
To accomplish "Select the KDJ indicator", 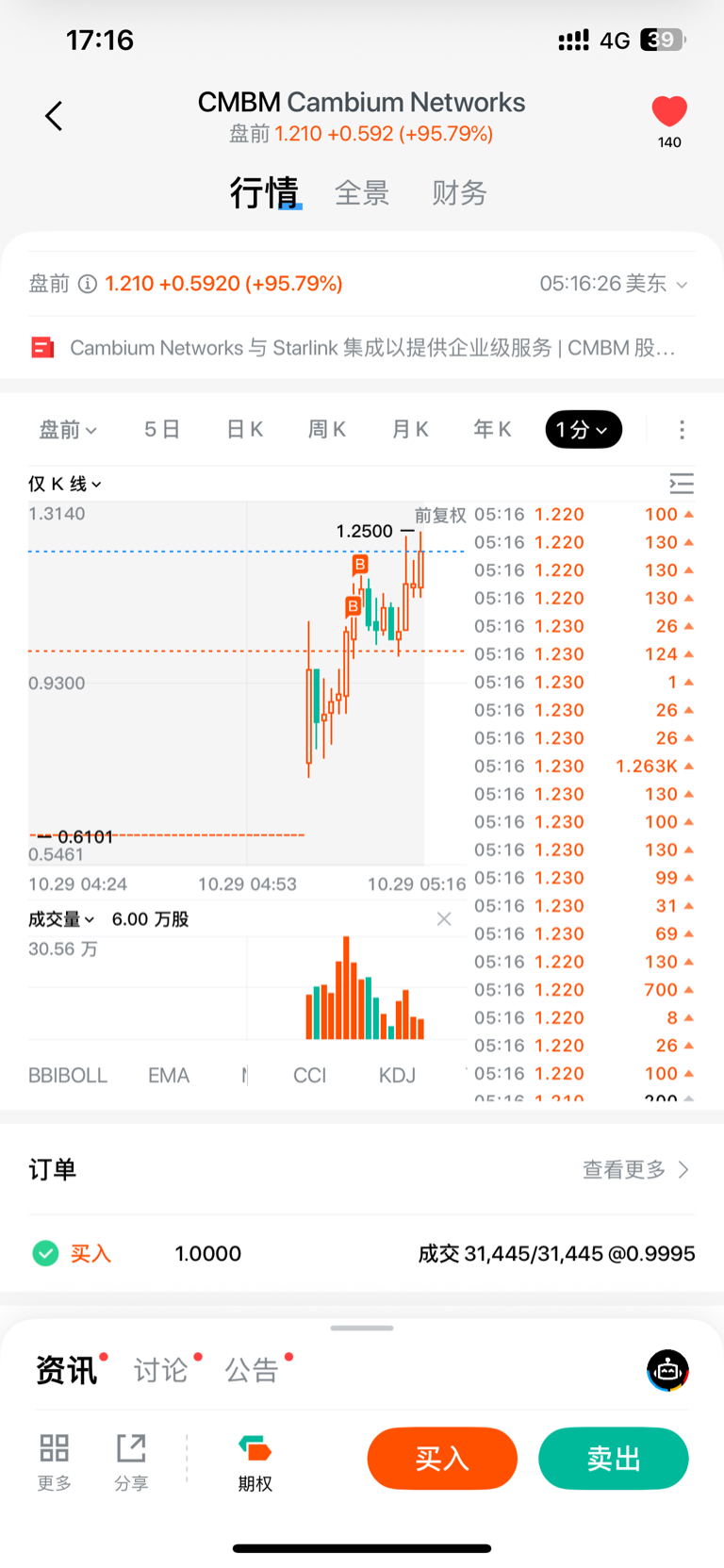I will tap(397, 1075).
